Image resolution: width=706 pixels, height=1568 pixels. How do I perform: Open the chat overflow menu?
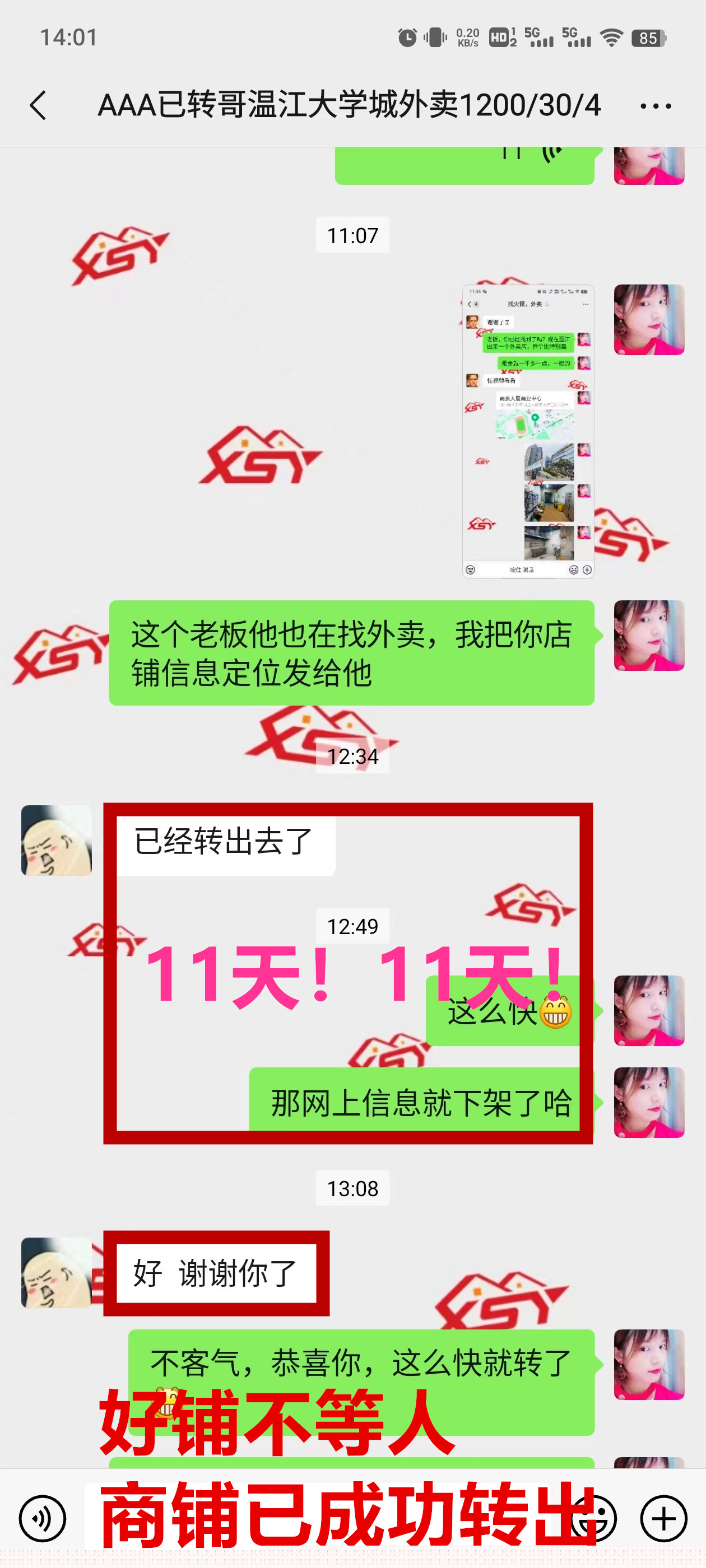pos(656,106)
